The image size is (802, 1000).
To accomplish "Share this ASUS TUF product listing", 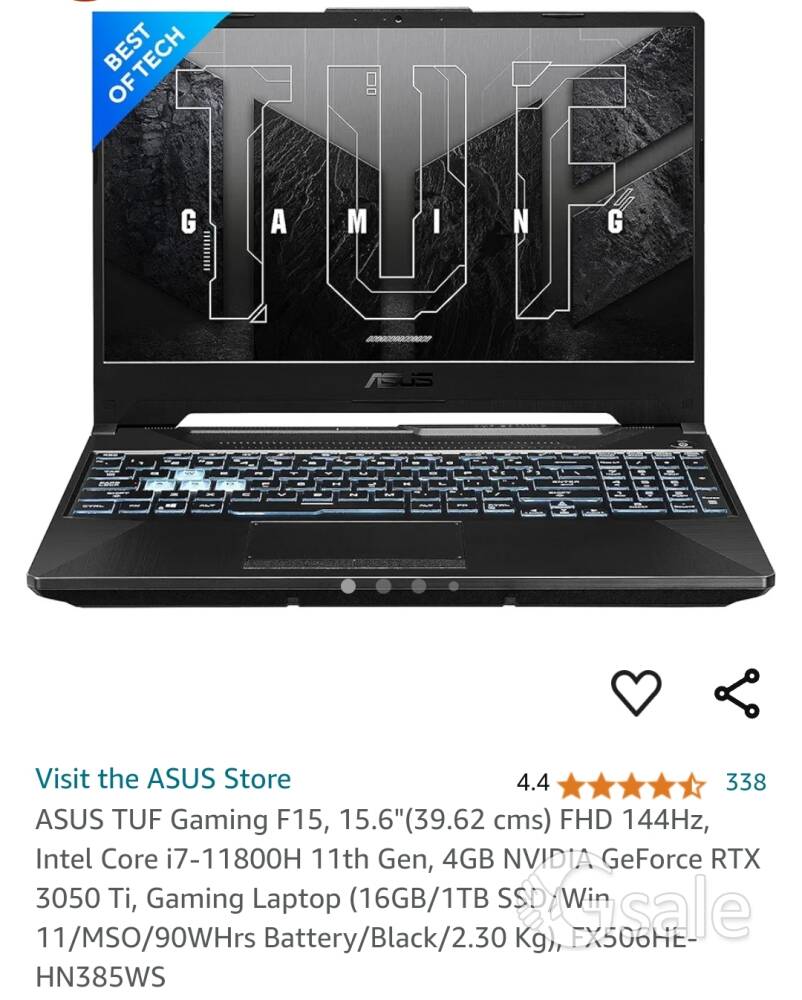I will 738,693.
